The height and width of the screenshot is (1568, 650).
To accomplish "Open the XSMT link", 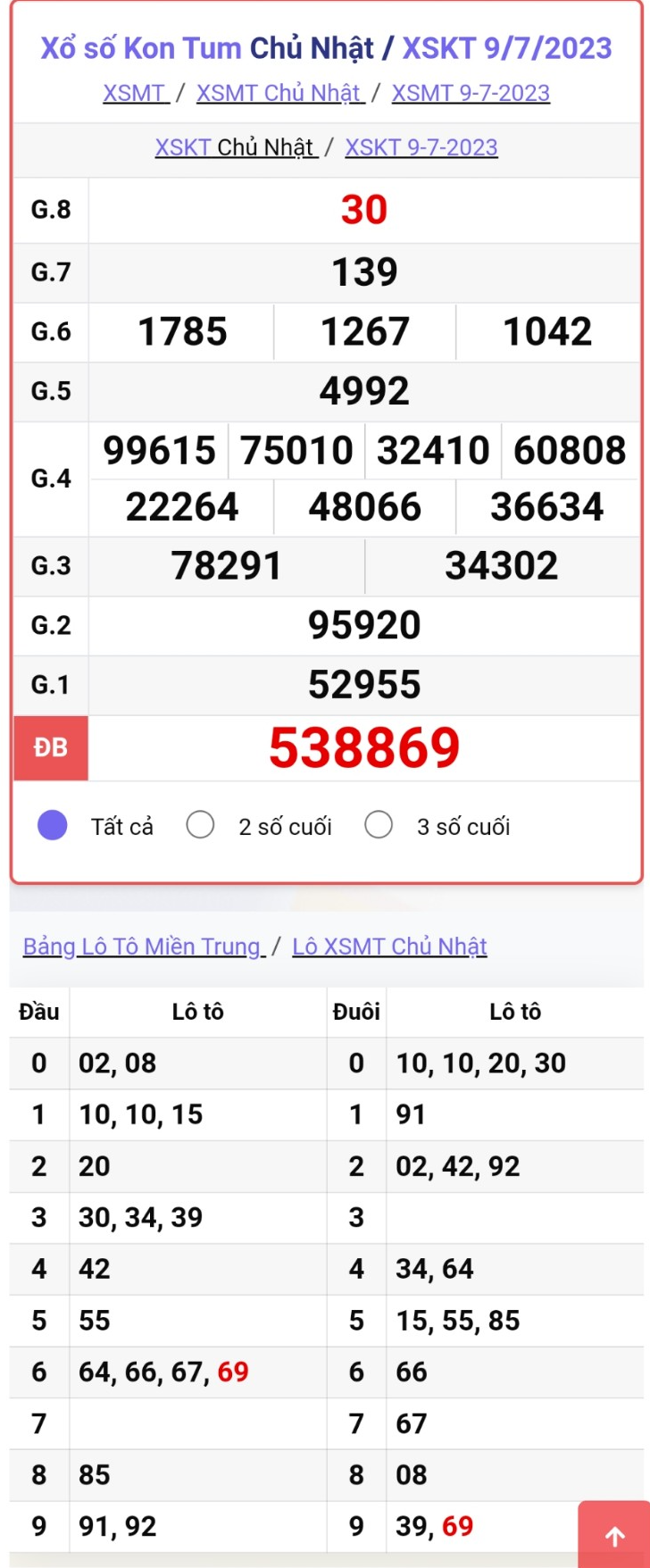I will pyautogui.click(x=136, y=93).
